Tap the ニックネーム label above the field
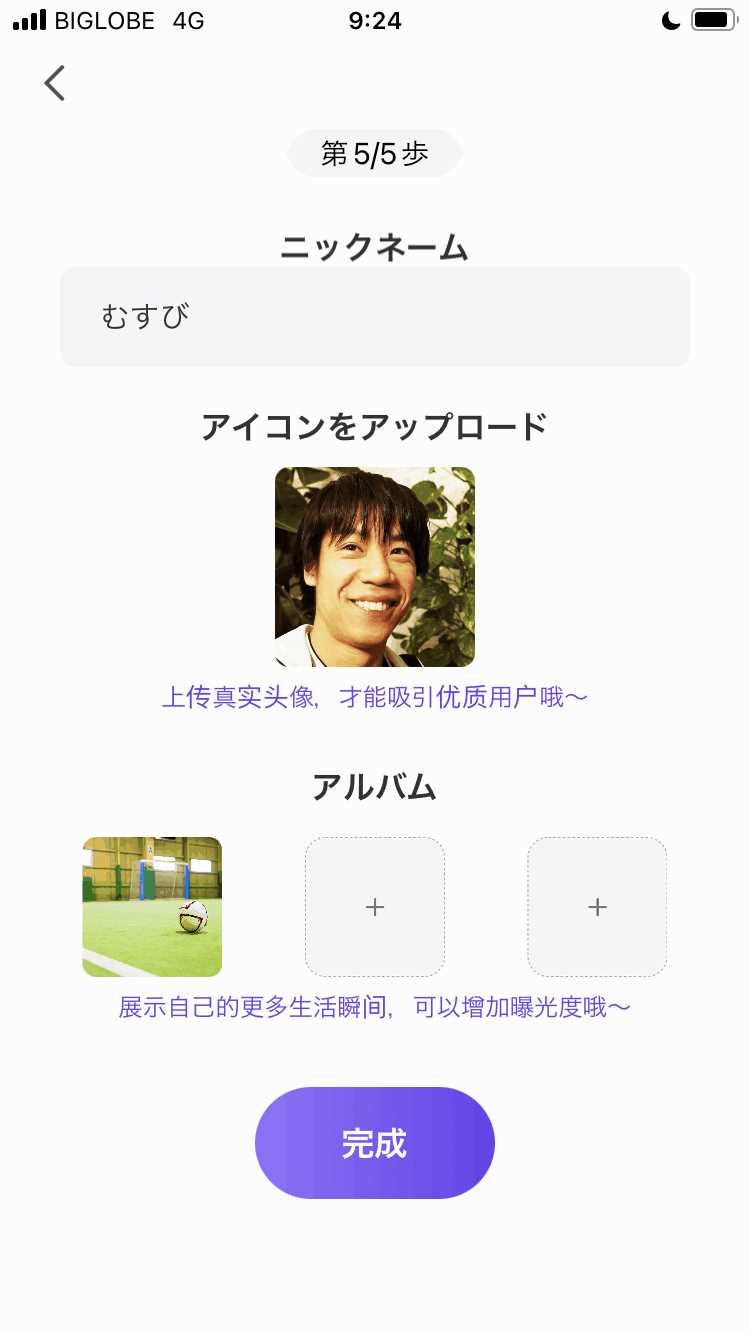 point(374,249)
